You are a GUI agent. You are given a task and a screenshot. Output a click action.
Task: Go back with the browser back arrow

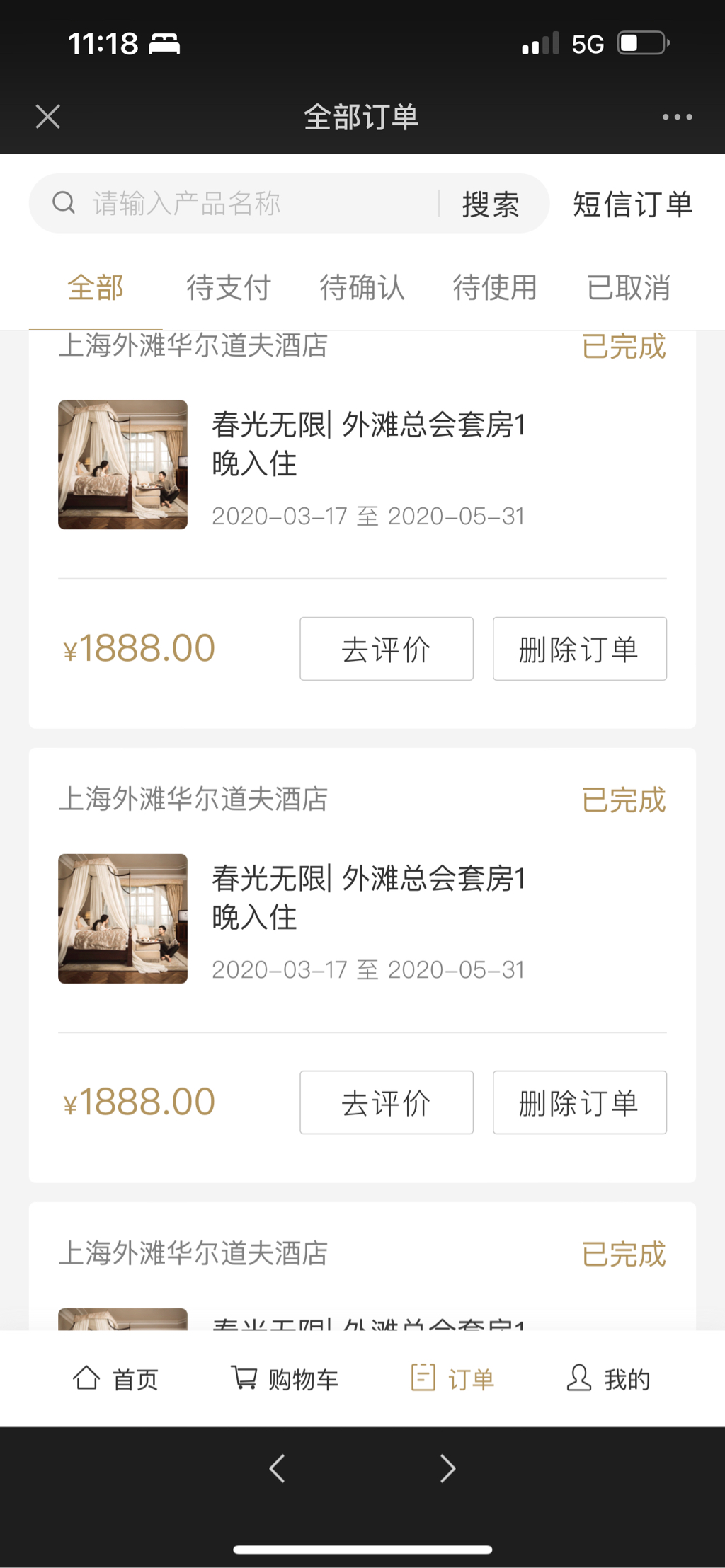(277, 1469)
